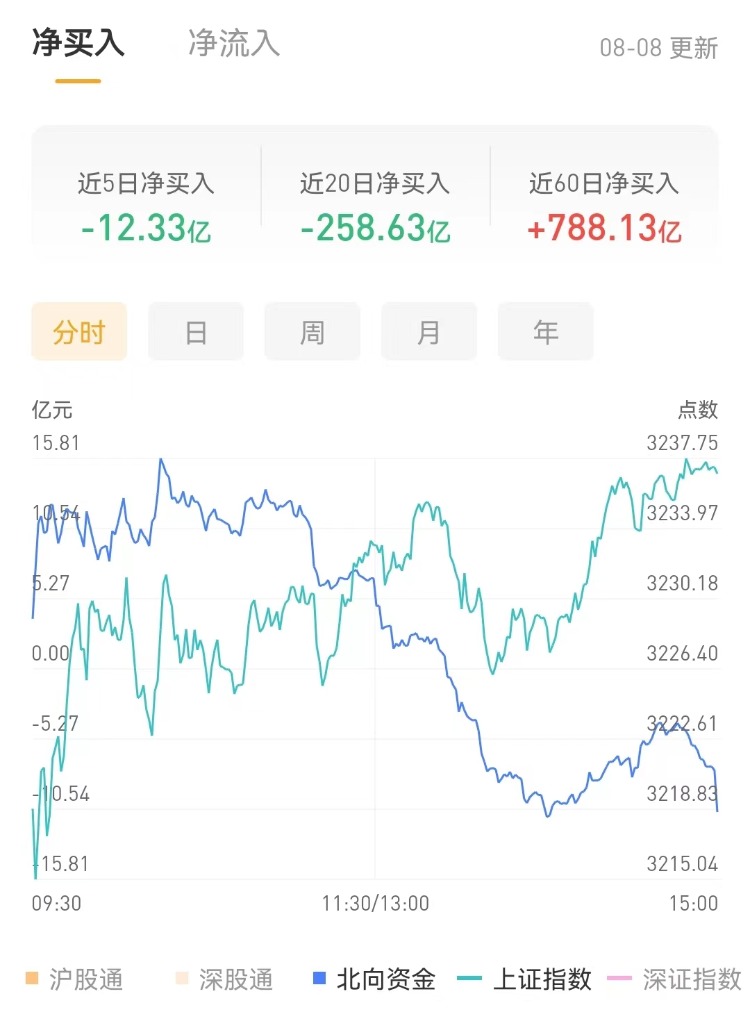Toggle the 上证指数 legend series

pyautogui.click(x=526, y=979)
